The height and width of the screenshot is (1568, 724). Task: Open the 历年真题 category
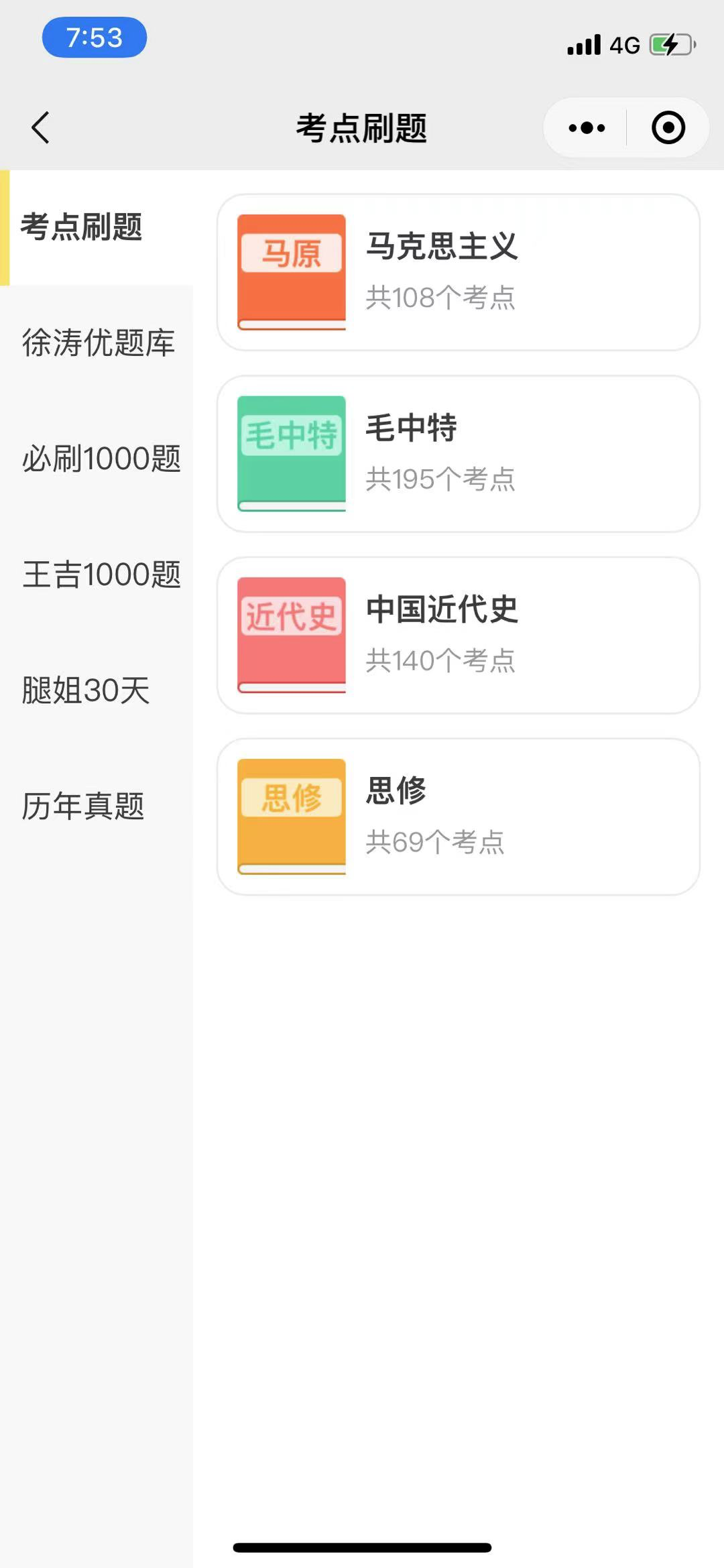(x=83, y=806)
